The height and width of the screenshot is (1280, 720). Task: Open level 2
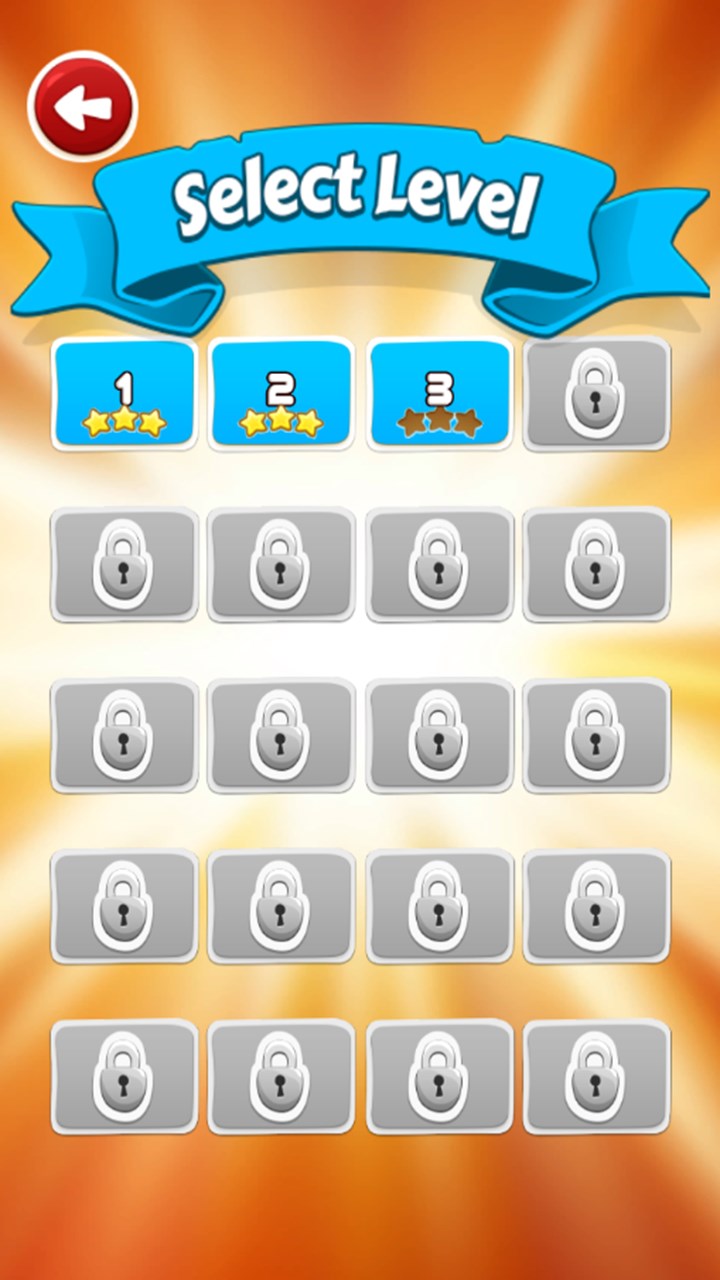(281, 394)
